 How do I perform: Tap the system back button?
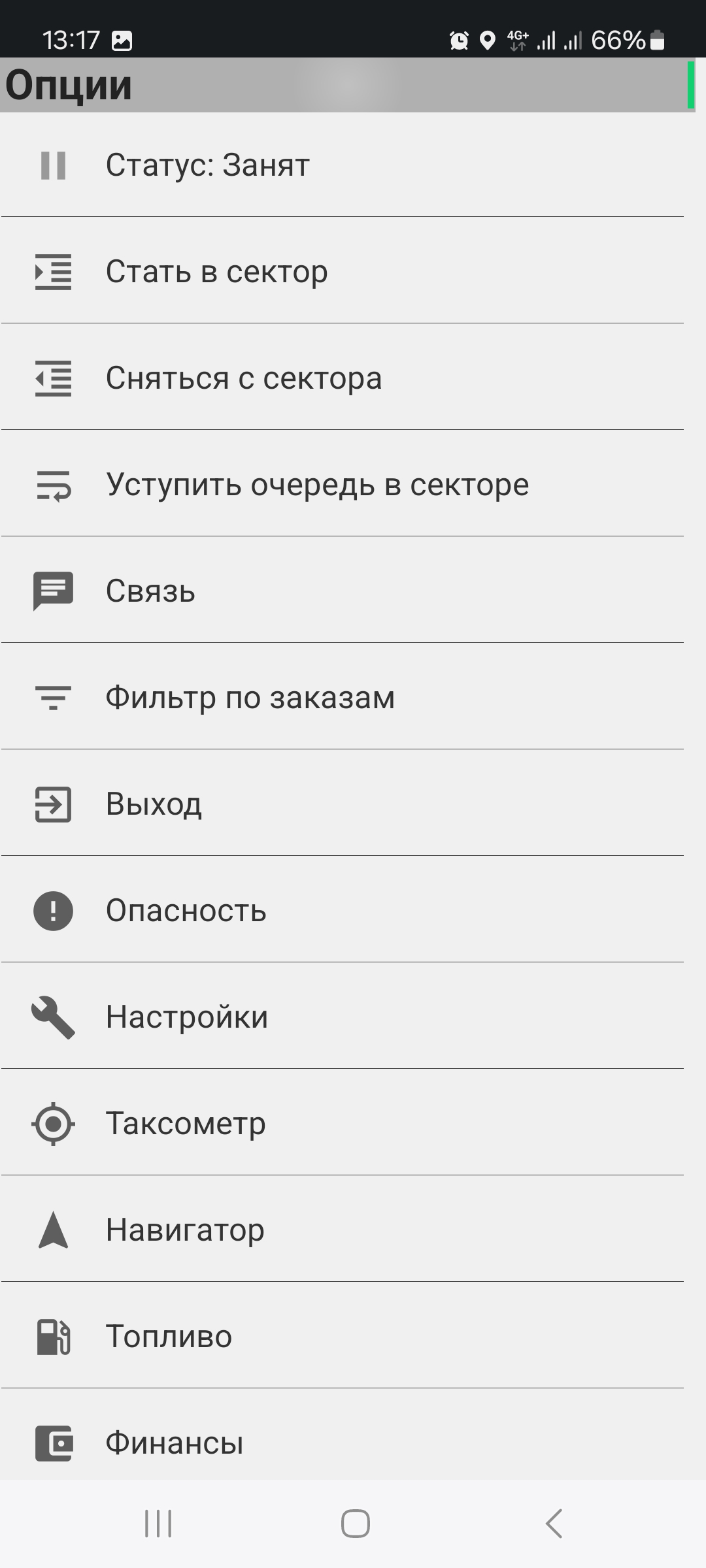tap(554, 1524)
